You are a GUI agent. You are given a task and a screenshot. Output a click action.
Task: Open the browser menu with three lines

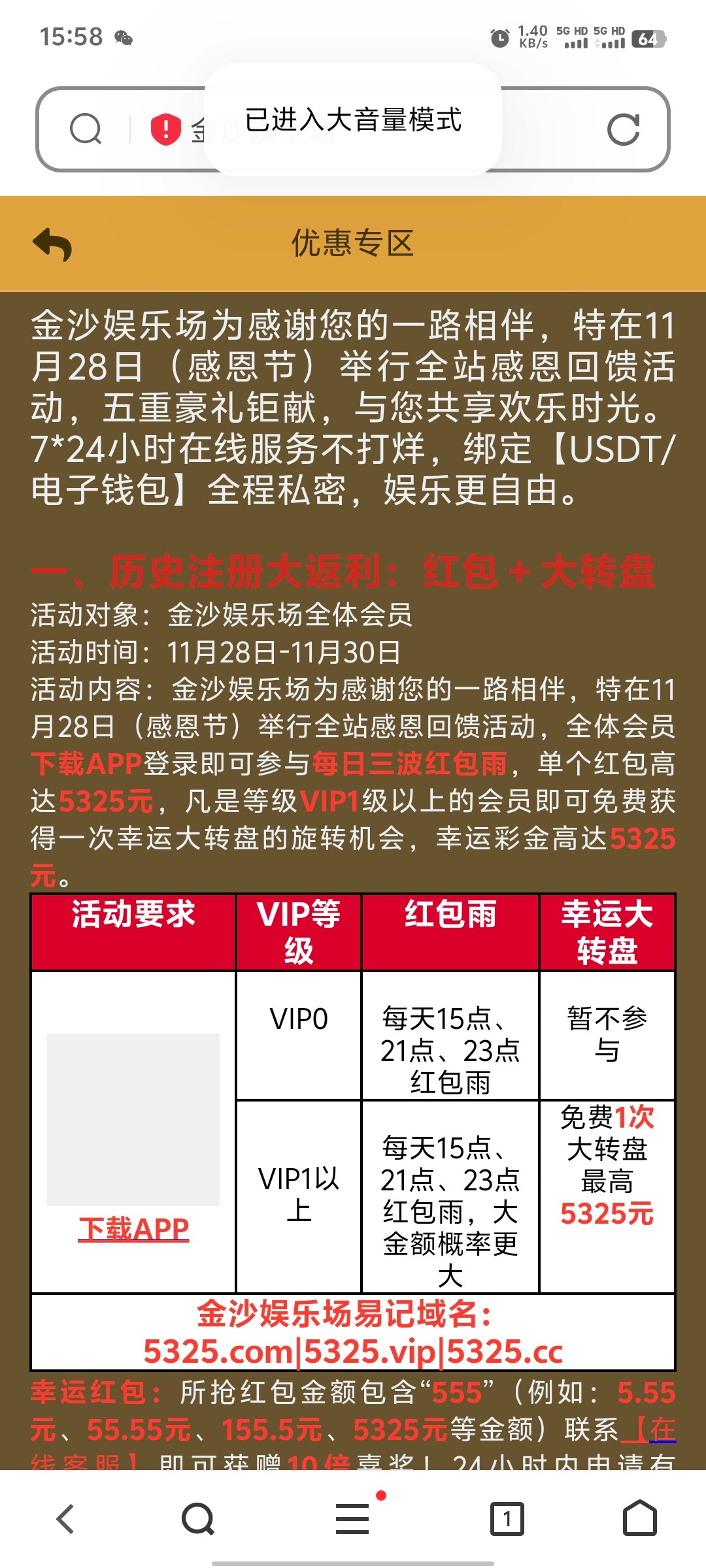352,1518
